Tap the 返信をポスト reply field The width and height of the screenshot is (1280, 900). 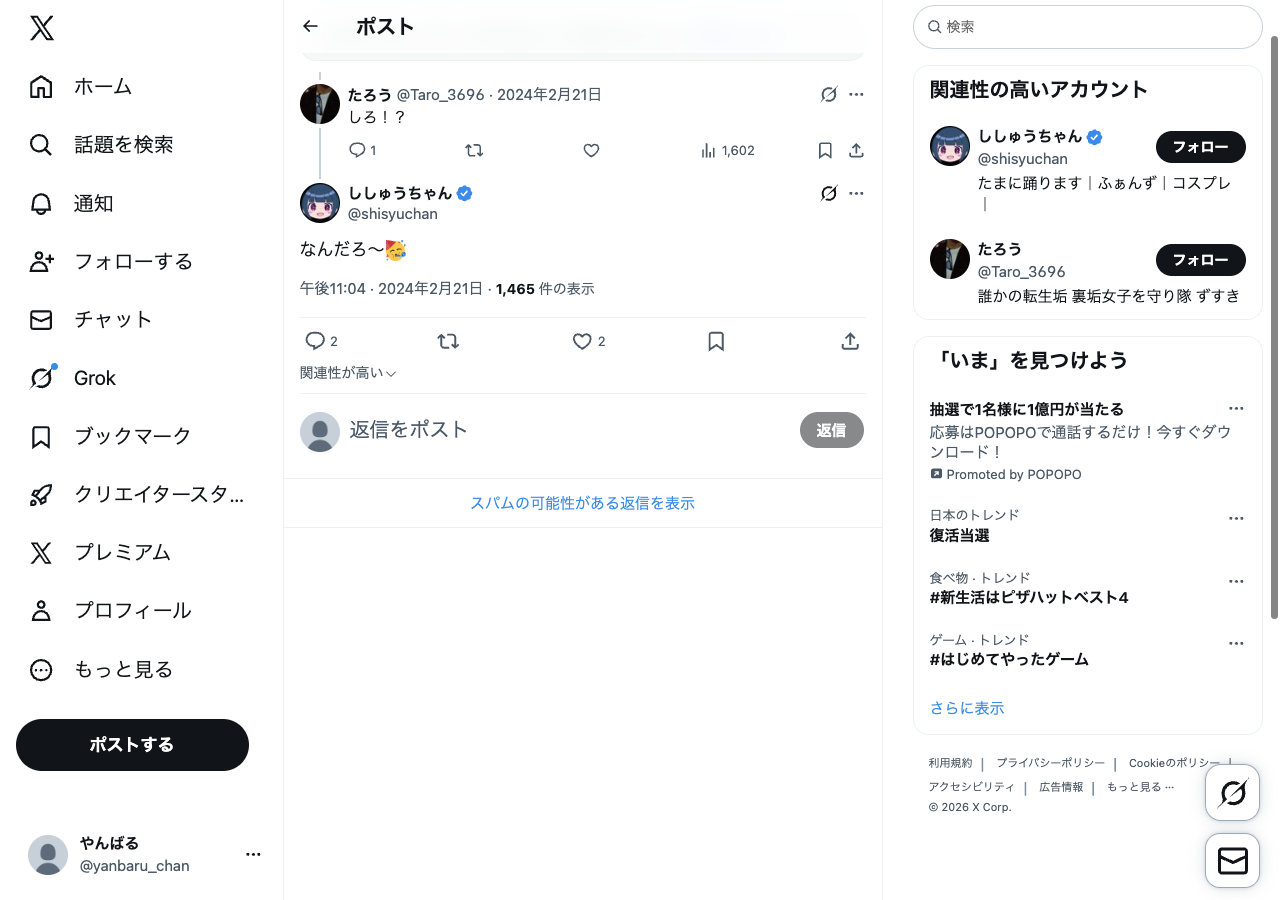click(560, 430)
